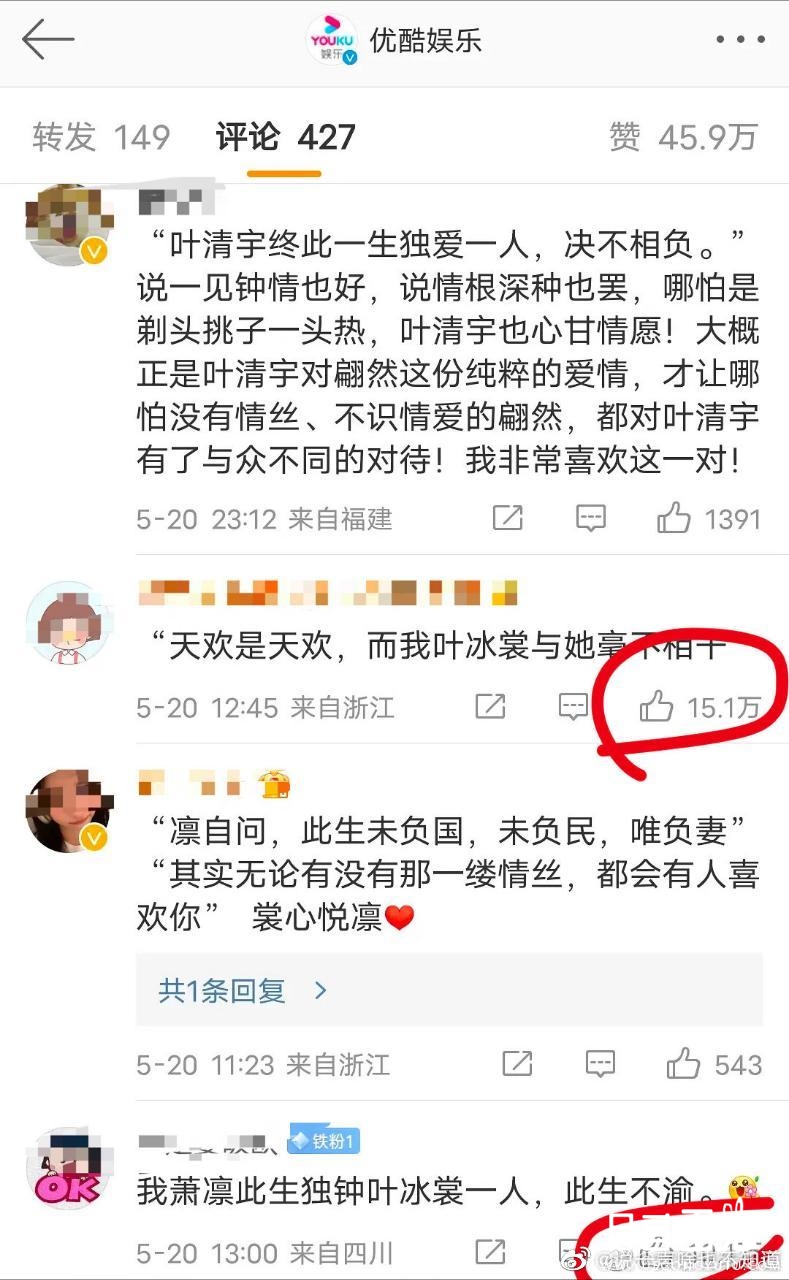Screen dimensions: 789x1280
Task: Repost the 12:45 comment from 浙江
Action: point(490,708)
